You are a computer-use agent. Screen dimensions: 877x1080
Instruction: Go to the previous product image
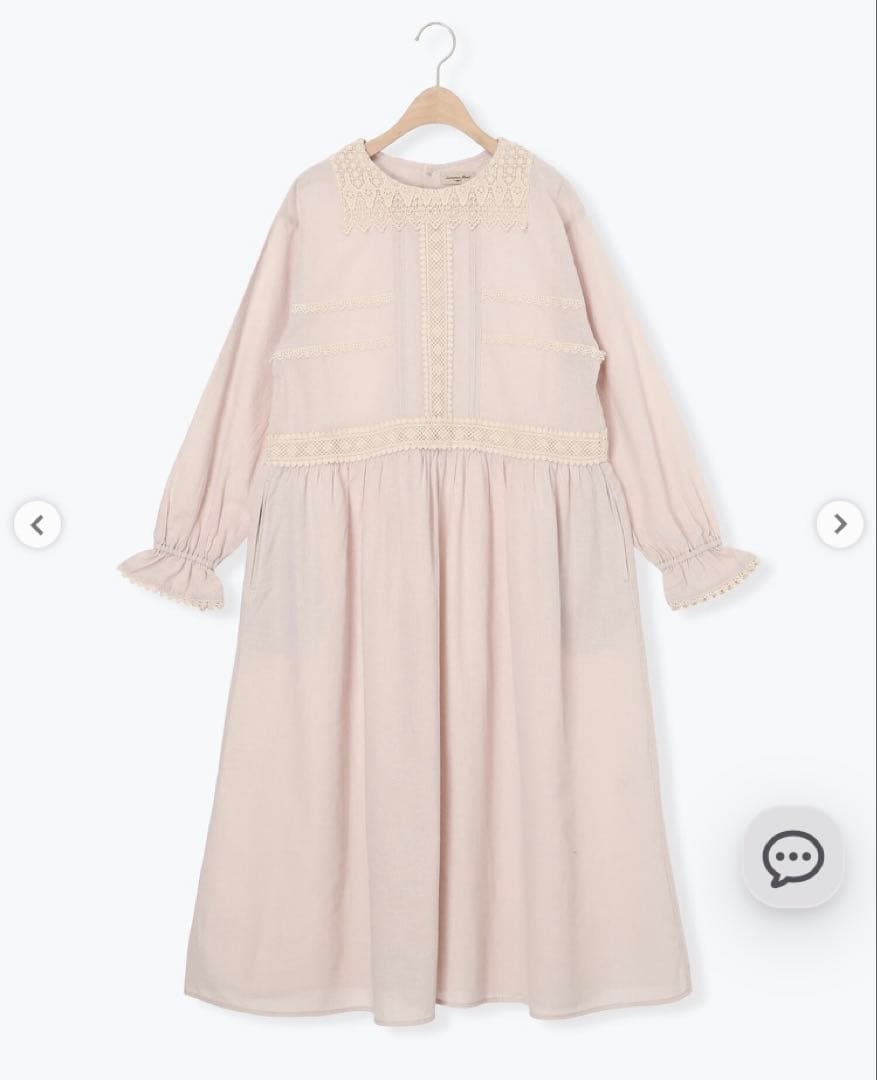(x=37, y=525)
